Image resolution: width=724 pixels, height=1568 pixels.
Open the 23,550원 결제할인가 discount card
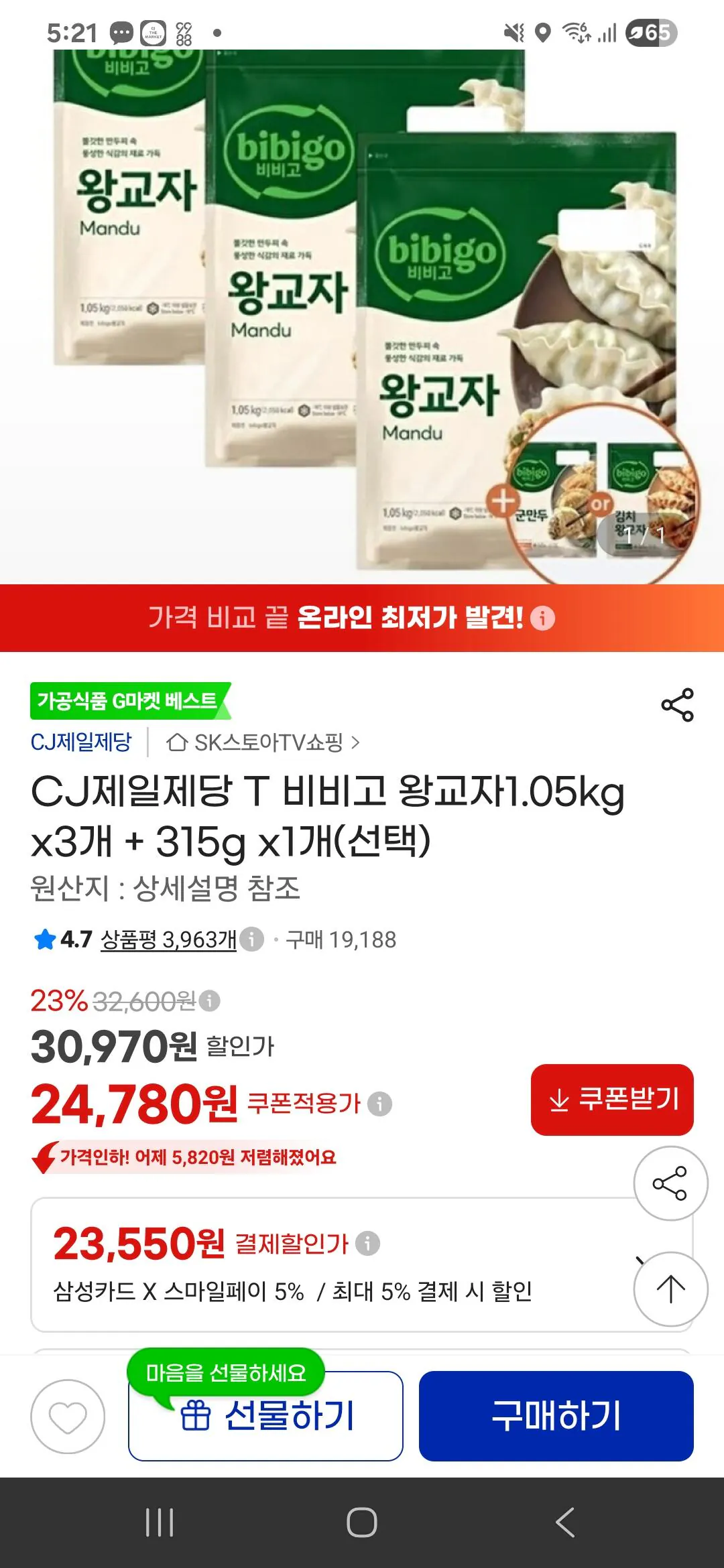pyautogui.click(x=361, y=1264)
